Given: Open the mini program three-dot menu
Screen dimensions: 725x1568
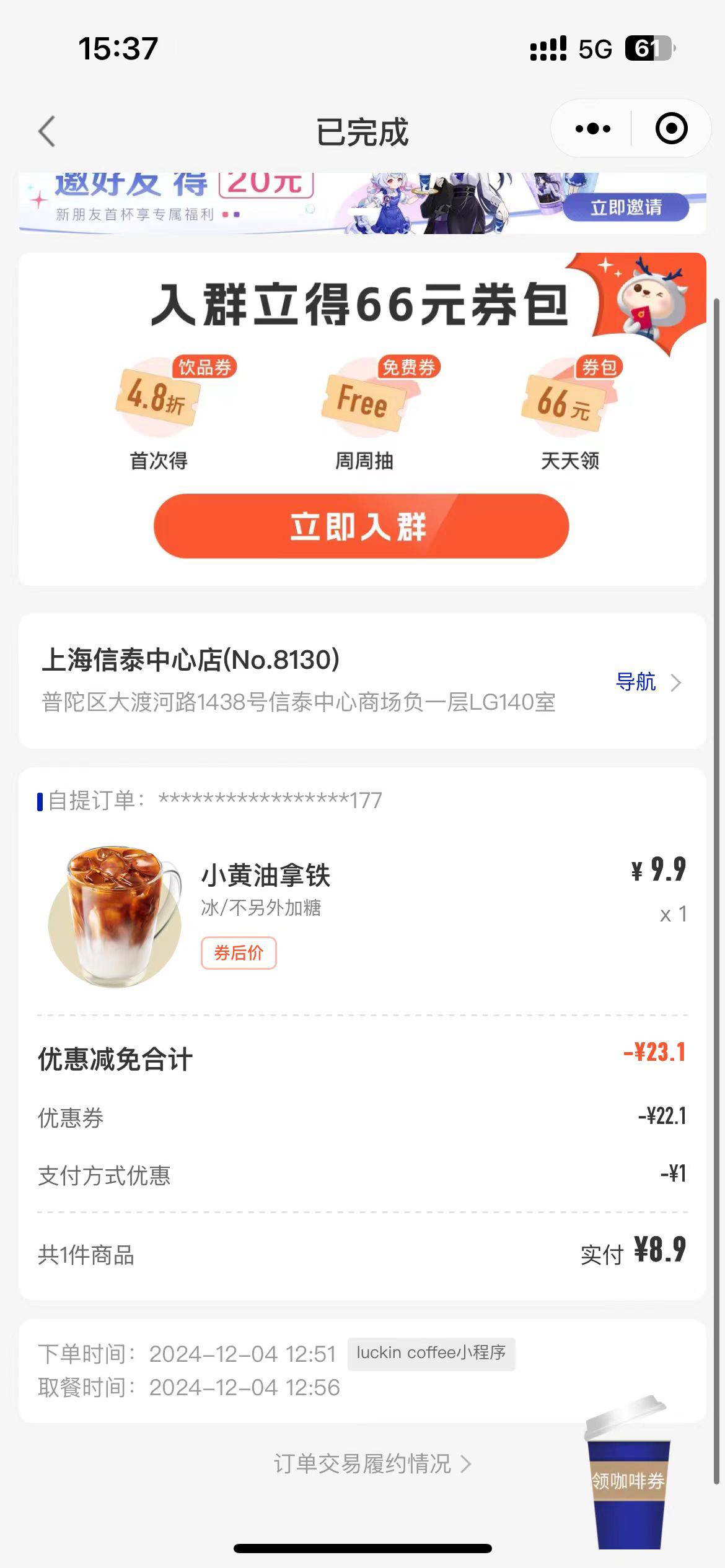Looking at the screenshot, I should click(x=593, y=129).
